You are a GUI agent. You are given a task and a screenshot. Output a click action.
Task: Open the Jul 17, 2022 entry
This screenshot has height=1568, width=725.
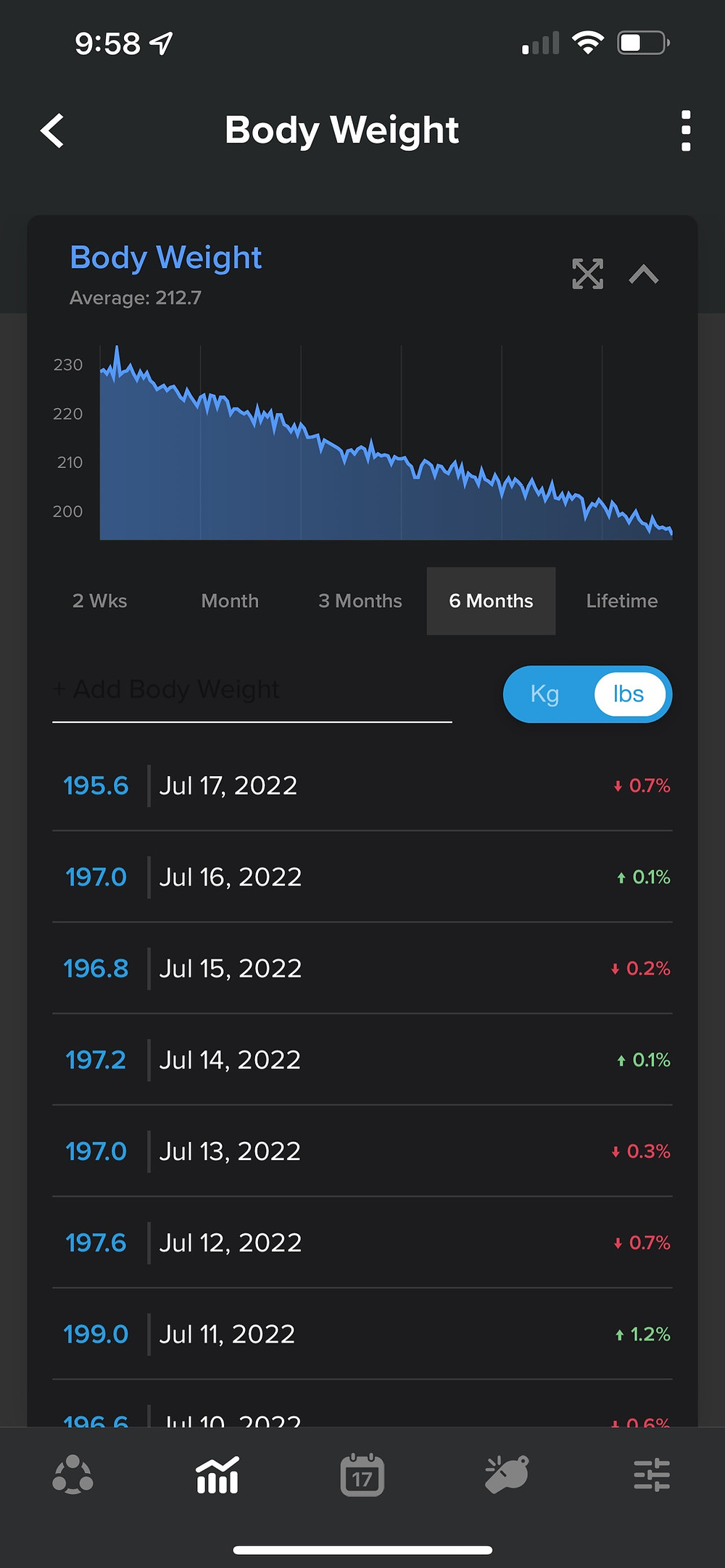coord(362,785)
